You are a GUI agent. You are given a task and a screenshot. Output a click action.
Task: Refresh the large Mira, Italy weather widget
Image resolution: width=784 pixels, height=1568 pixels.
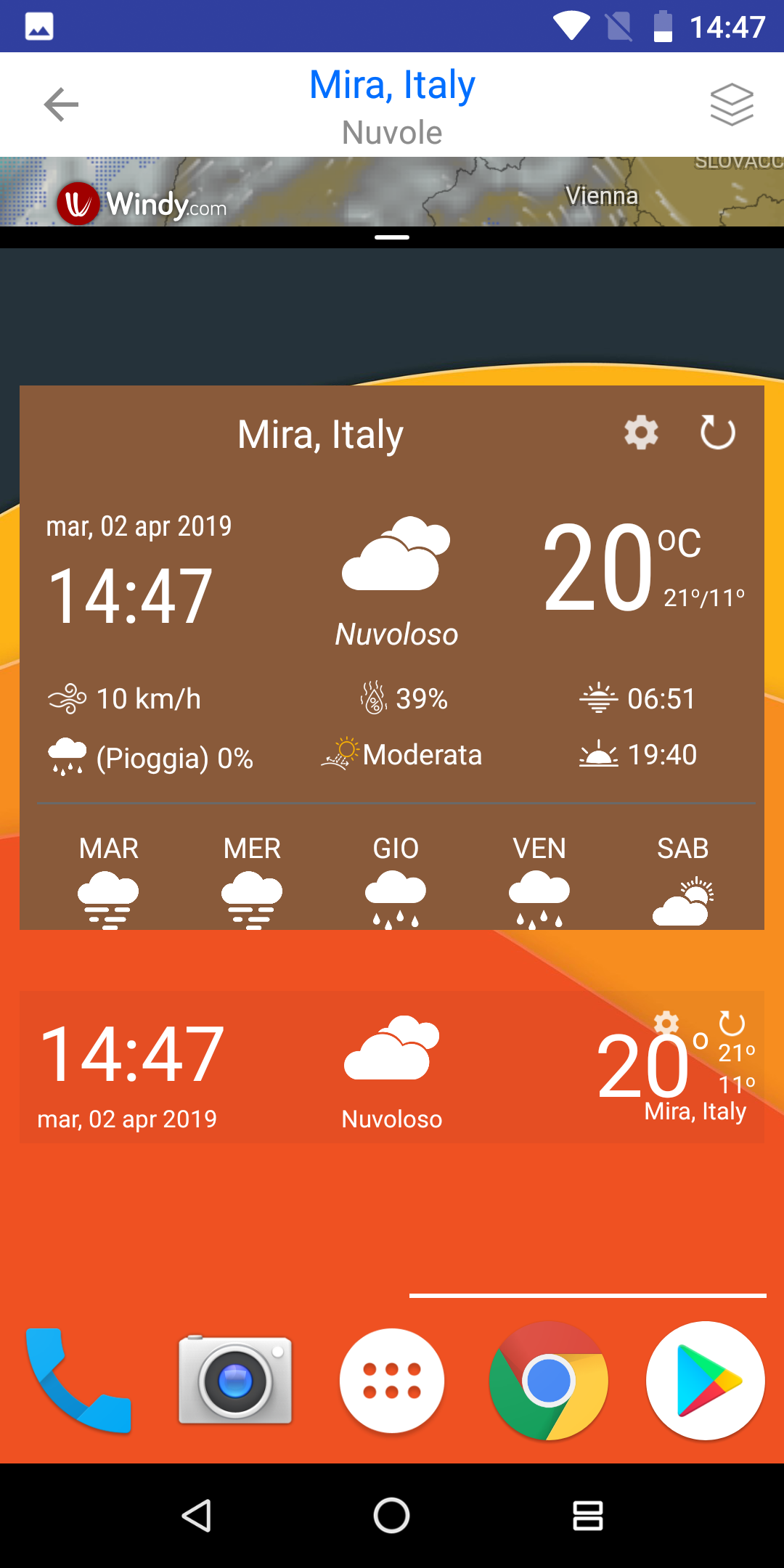coord(717,433)
